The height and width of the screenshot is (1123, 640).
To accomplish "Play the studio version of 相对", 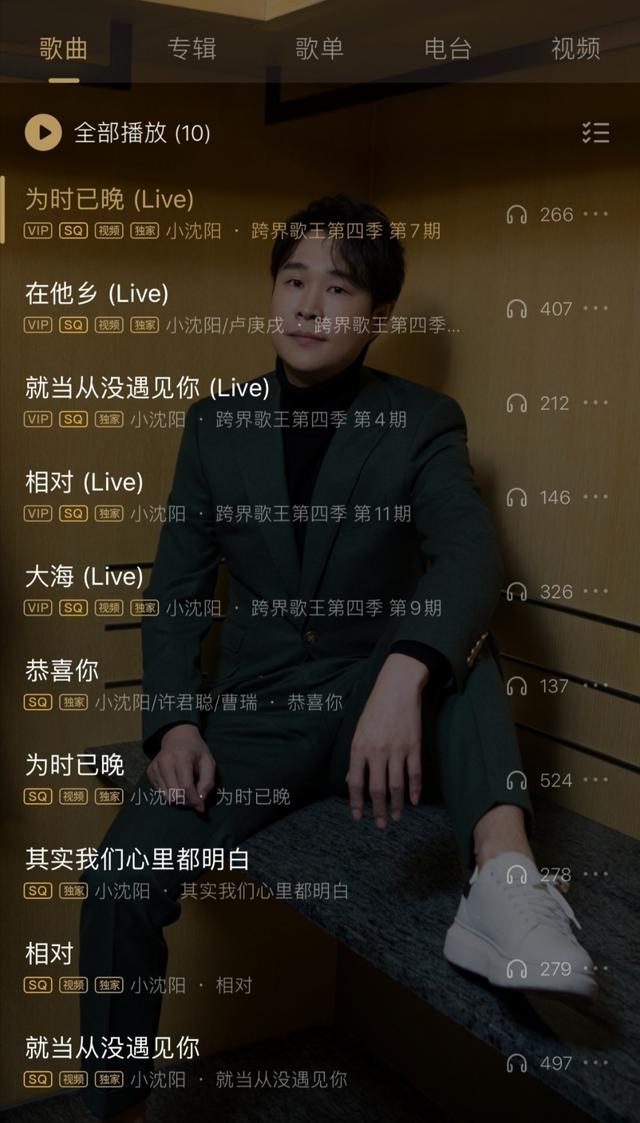I will [x=49, y=953].
